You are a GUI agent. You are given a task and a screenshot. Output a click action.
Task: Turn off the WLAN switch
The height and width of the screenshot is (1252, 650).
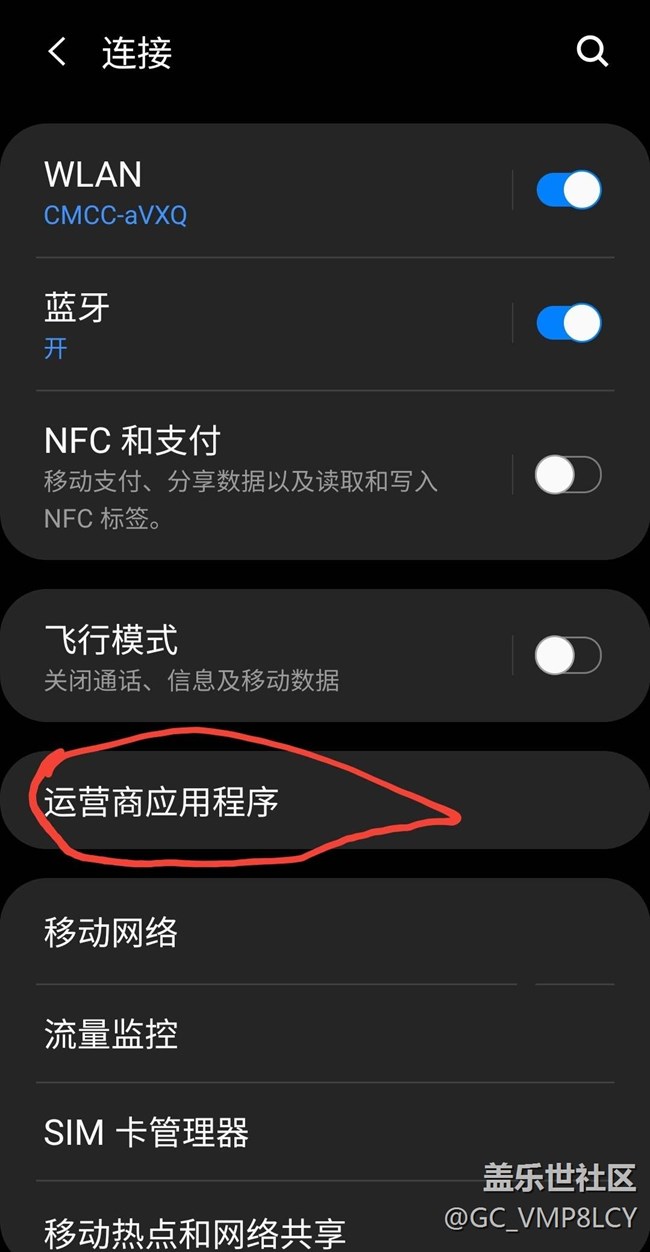(x=568, y=190)
